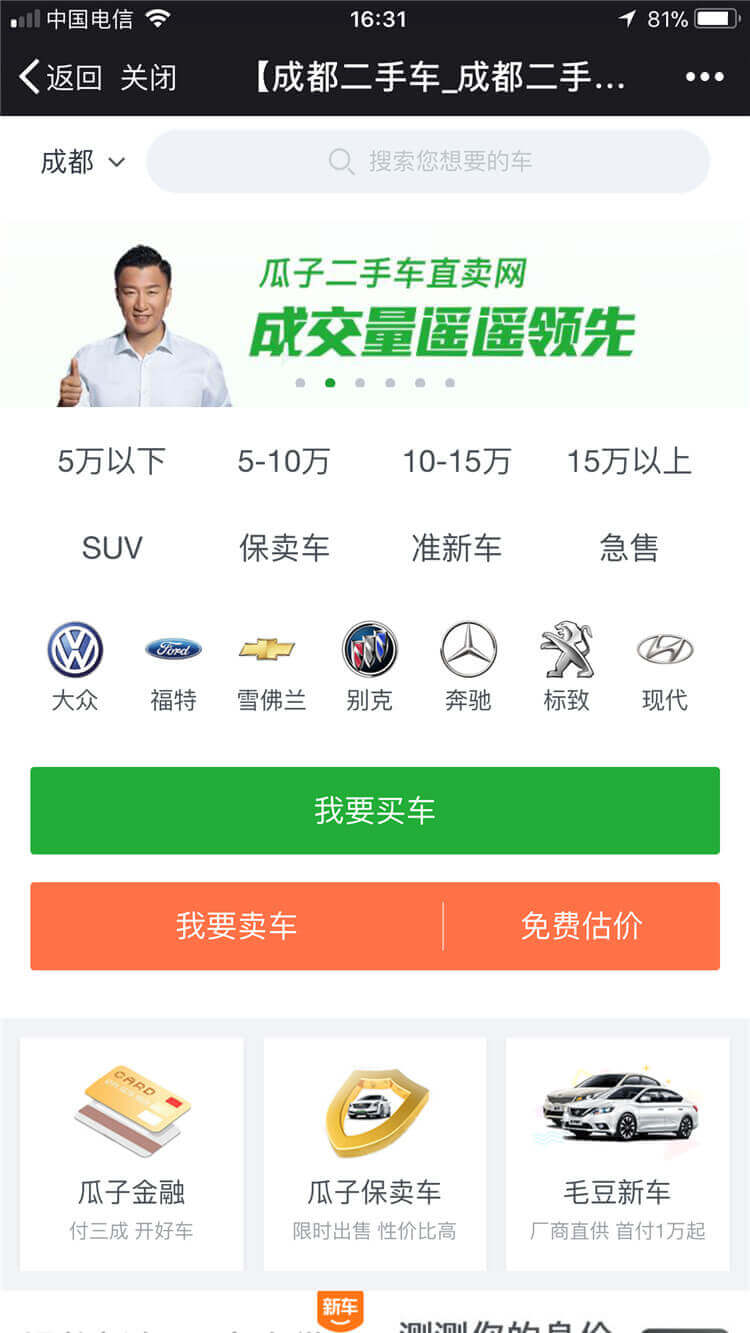The height and width of the screenshot is (1333, 750).
Task: Choose the 10-15万 price range
Action: (457, 461)
